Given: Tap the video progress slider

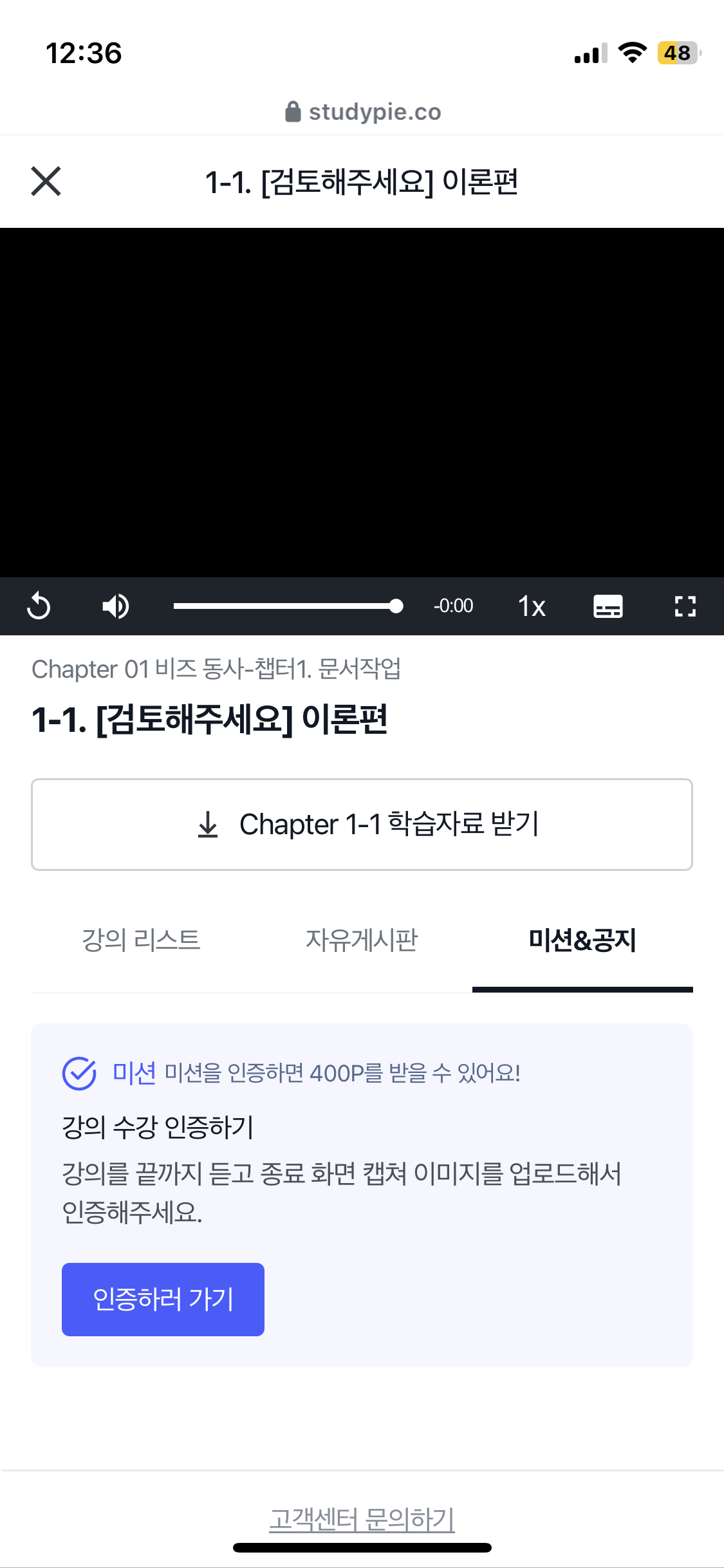Looking at the screenshot, I should click(x=286, y=606).
